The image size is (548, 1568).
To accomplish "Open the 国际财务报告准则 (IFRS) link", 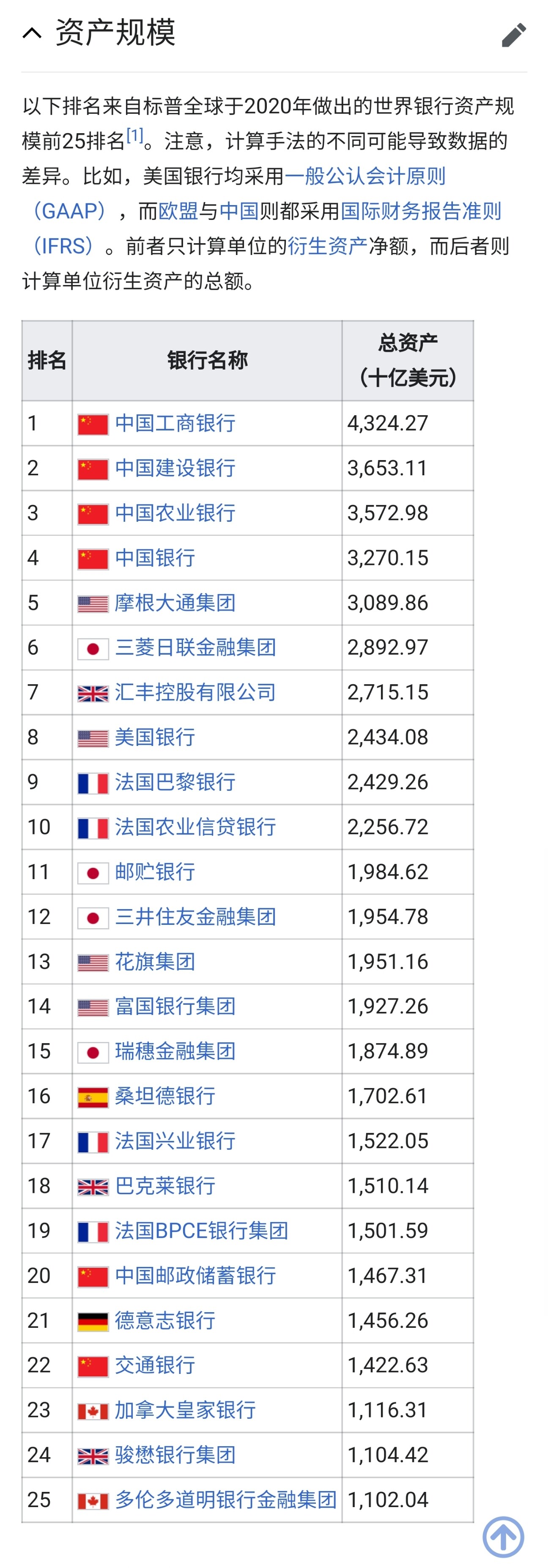I will pyautogui.click(x=421, y=211).
